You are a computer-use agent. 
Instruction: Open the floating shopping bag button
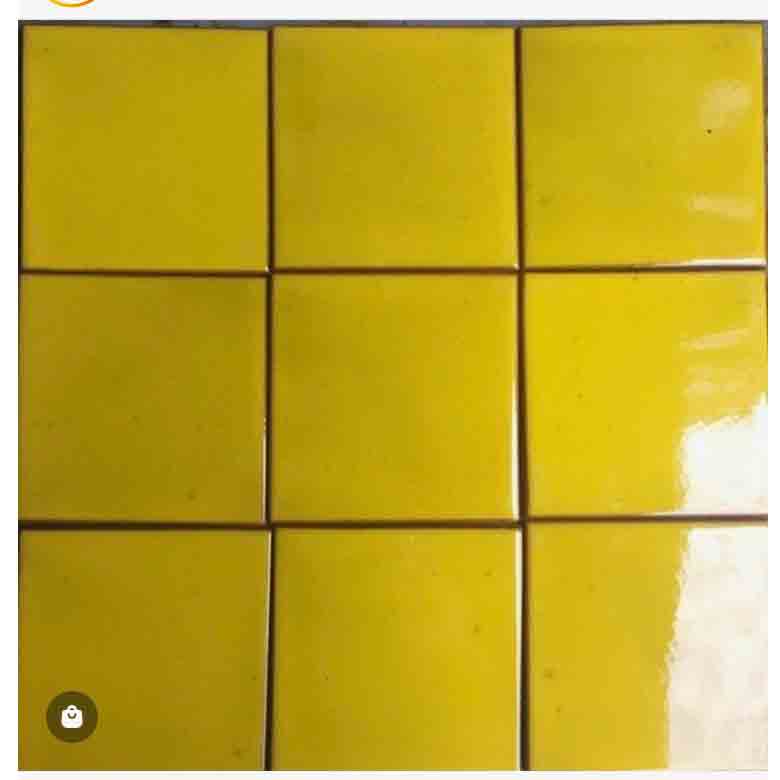(x=72, y=716)
